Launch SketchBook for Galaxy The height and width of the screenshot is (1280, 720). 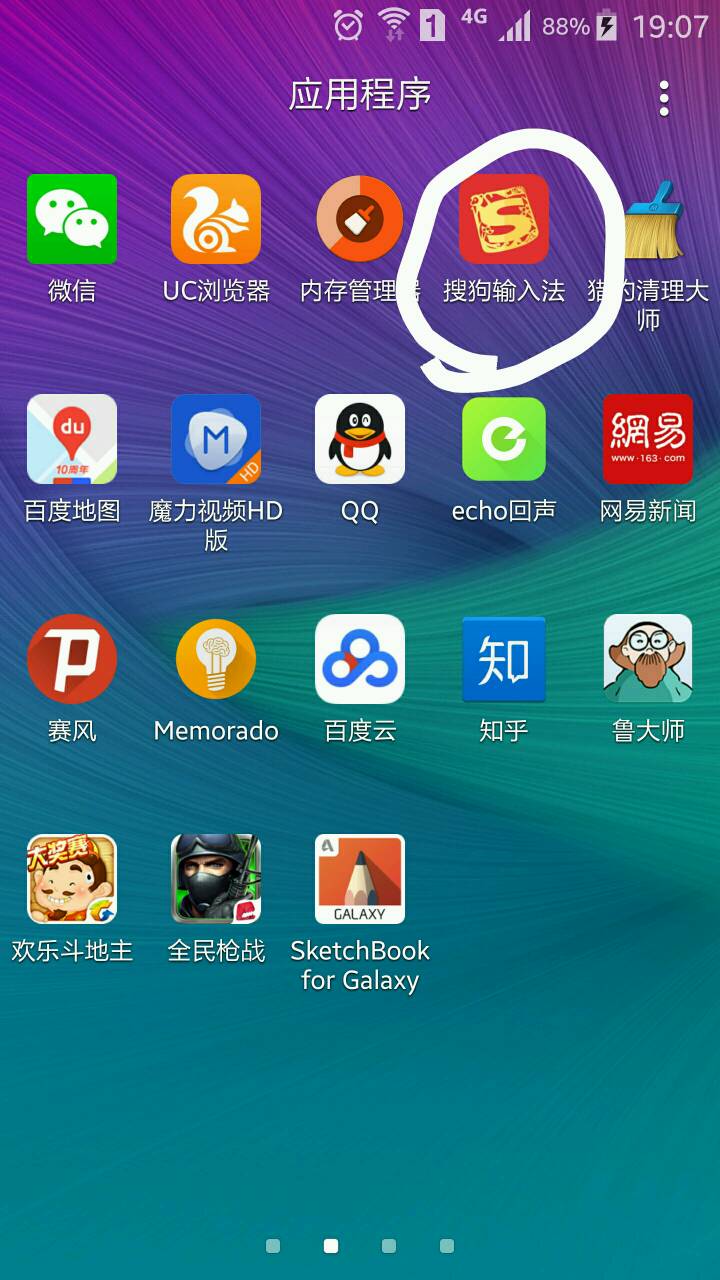360,879
